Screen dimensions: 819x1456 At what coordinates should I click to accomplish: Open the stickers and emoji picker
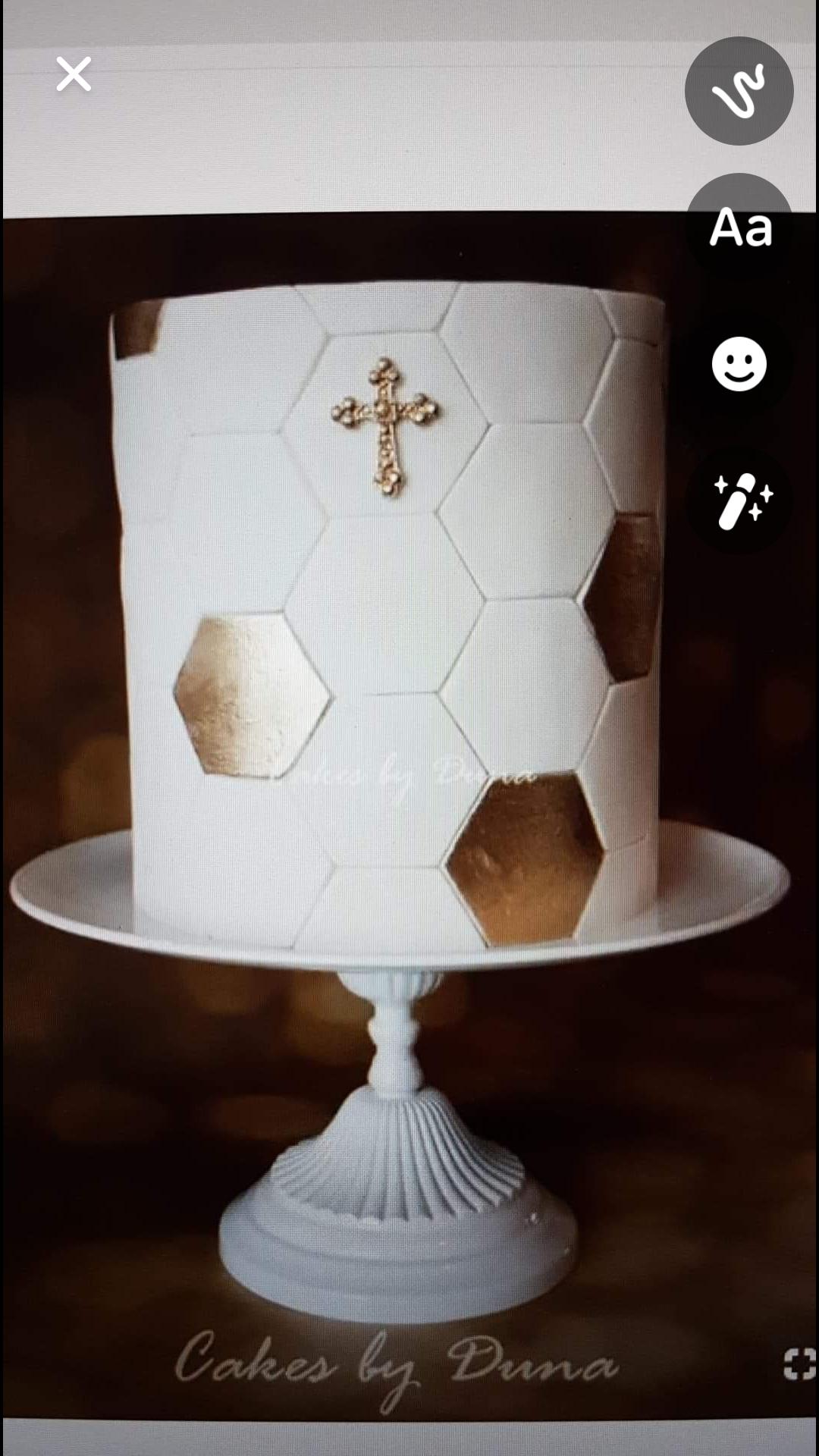pos(739,364)
